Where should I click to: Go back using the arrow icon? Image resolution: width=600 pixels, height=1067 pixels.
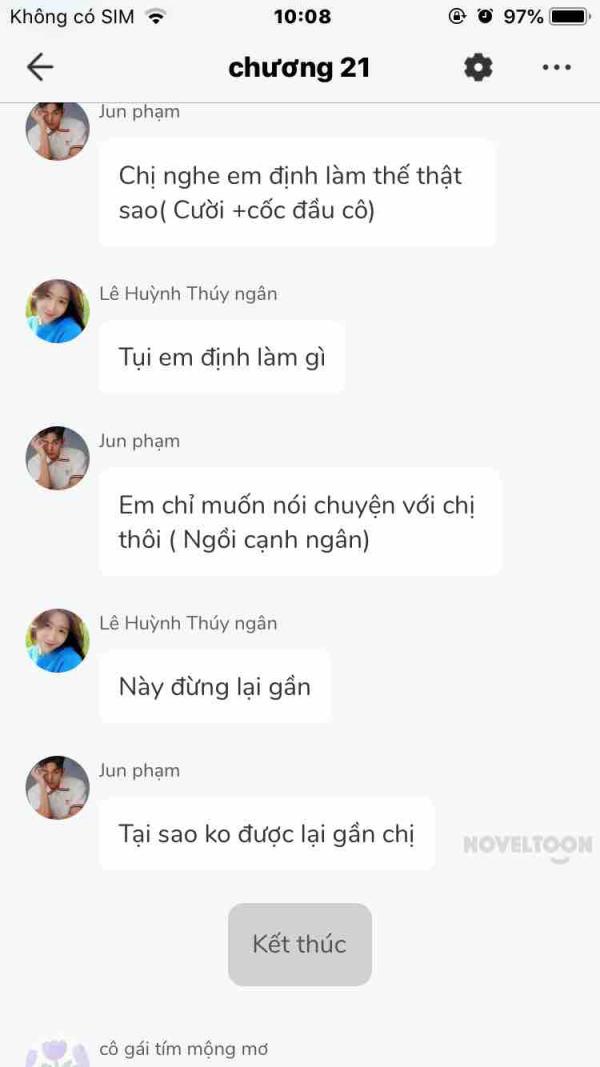point(40,67)
